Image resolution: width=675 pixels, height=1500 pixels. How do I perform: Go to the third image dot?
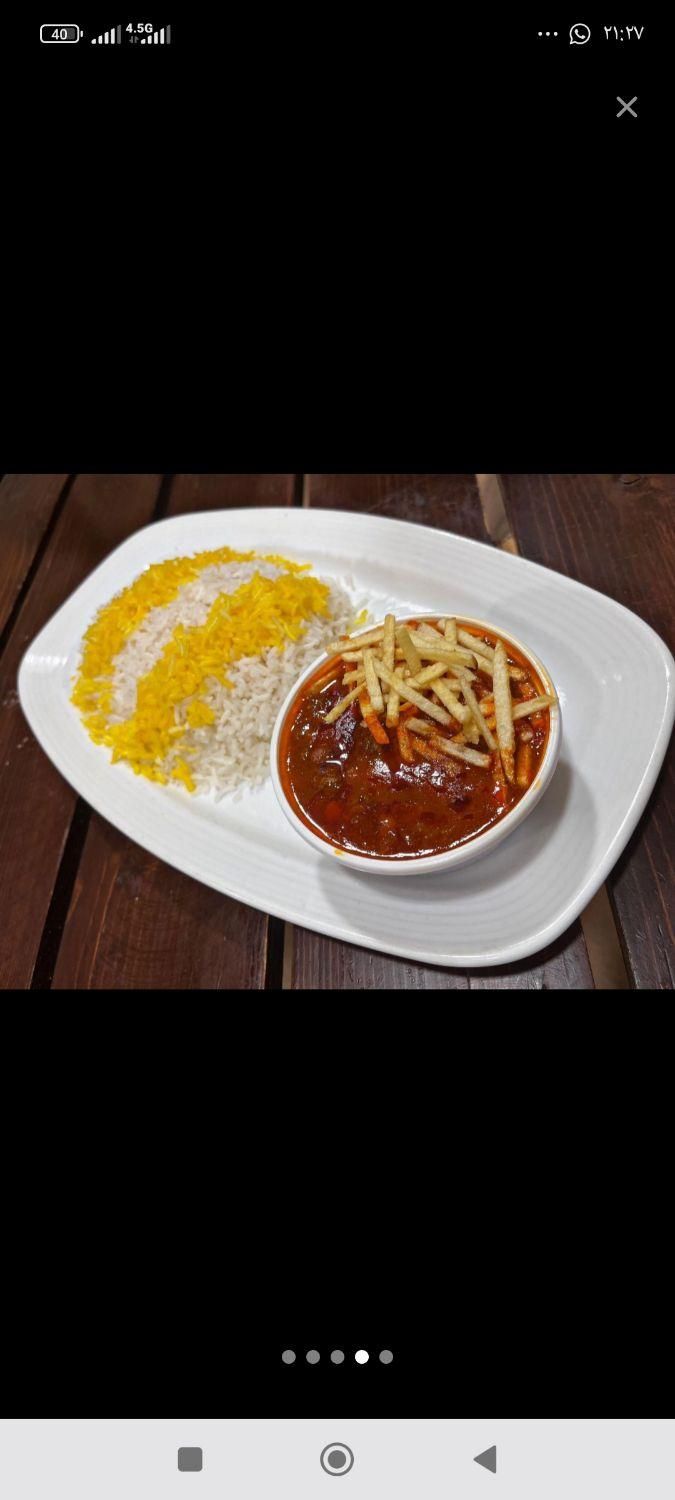click(338, 1357)
